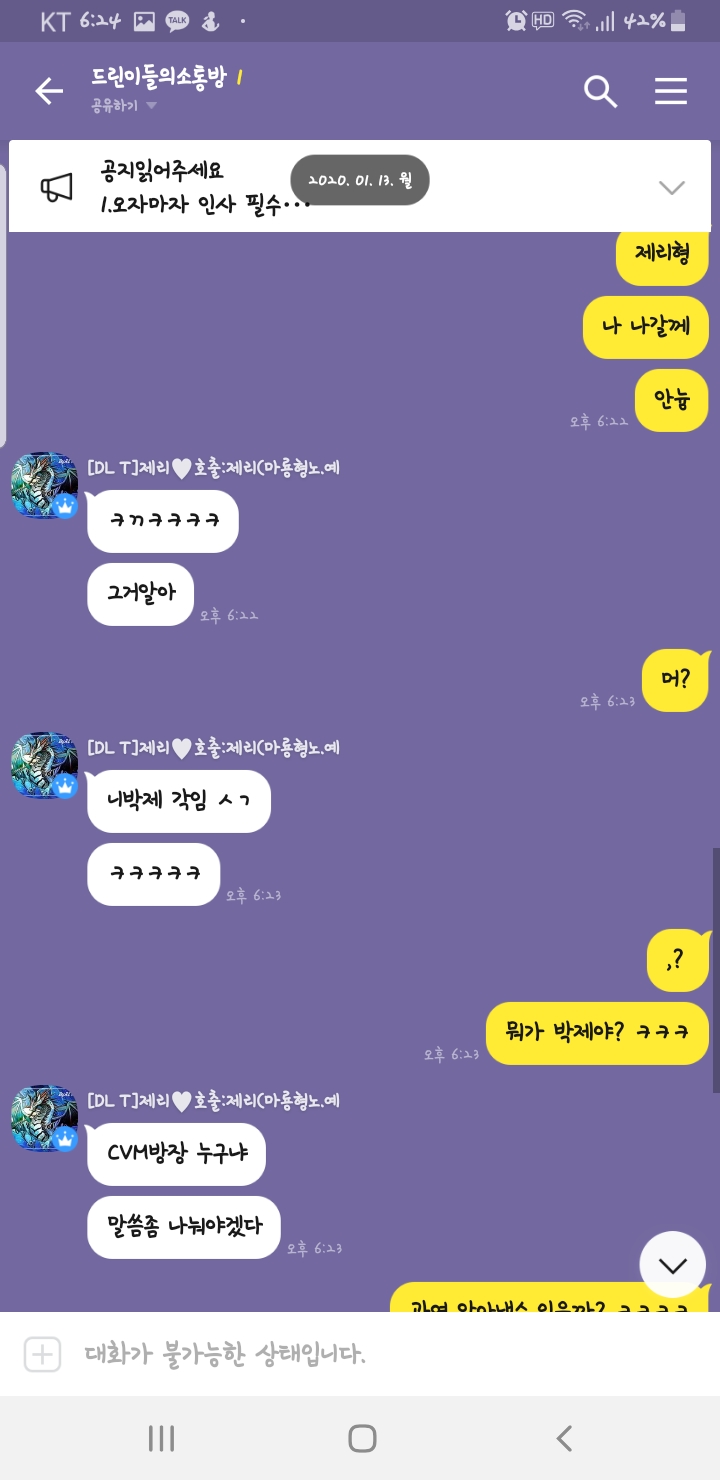Expand the pinned notice banner
This screenshot has width=720, height=1480.
[x=671, y=187]
